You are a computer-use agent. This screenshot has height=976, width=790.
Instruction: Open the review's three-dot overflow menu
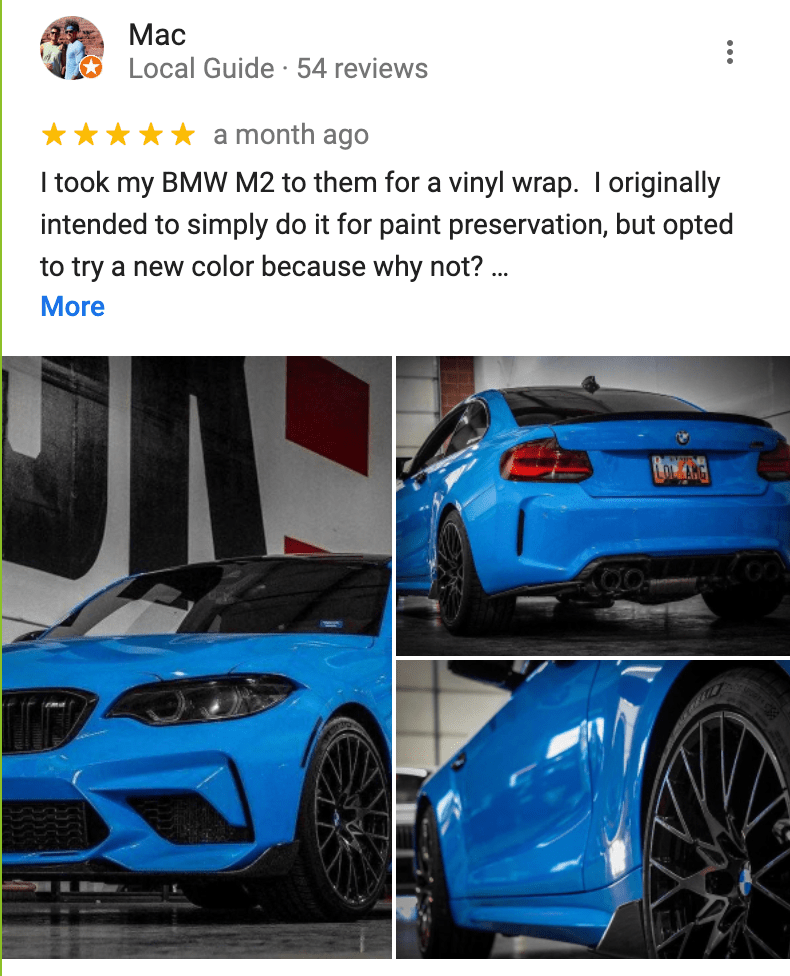731,52
